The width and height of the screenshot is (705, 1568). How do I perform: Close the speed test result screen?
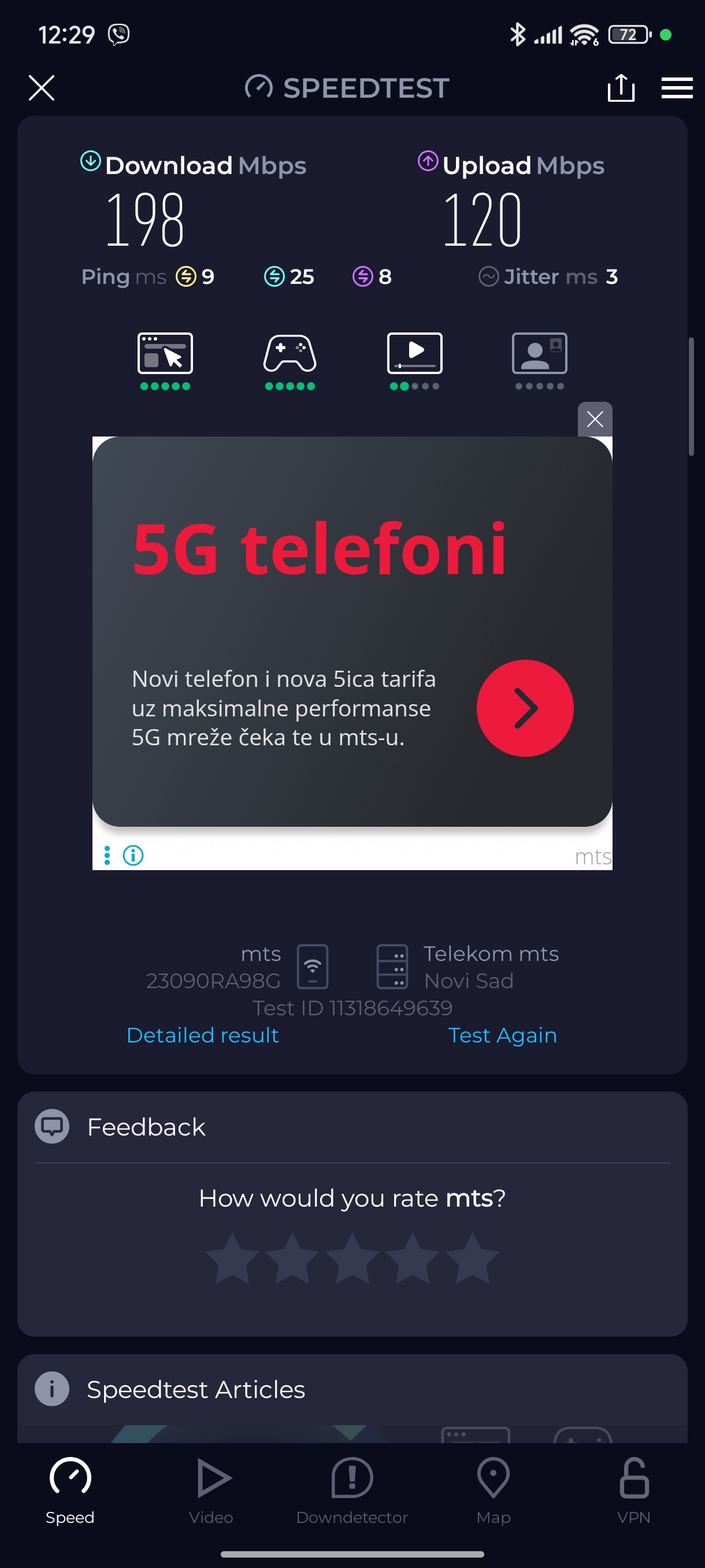pos(42,88)
